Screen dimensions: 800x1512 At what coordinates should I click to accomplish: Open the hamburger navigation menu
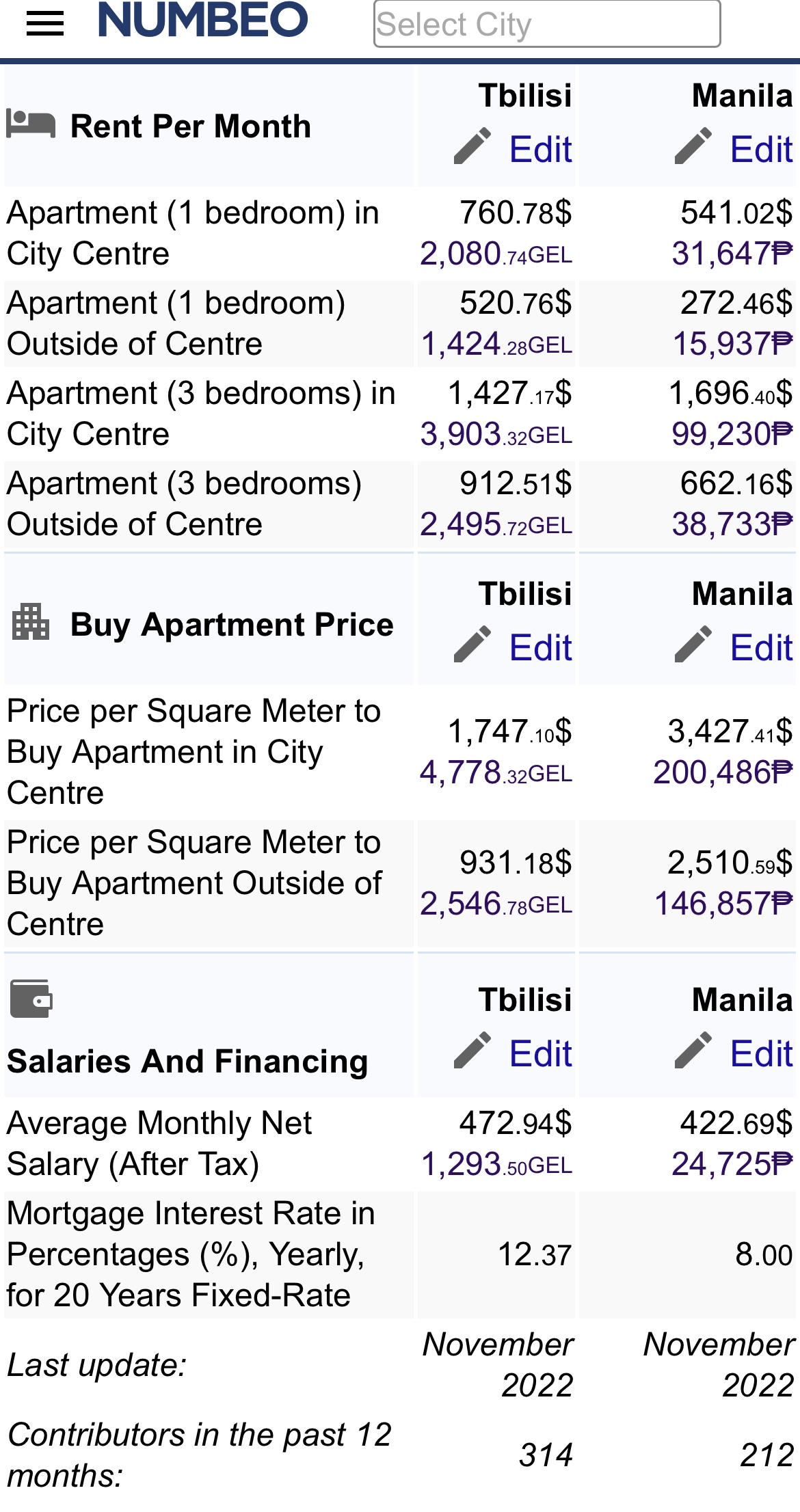[x=45, y=24]
